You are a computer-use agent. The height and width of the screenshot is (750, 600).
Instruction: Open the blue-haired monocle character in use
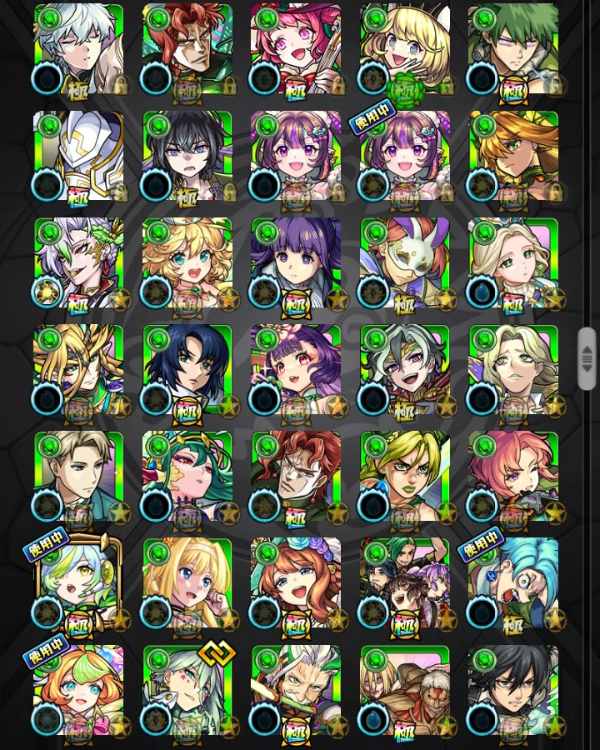(x=513, y=585)
